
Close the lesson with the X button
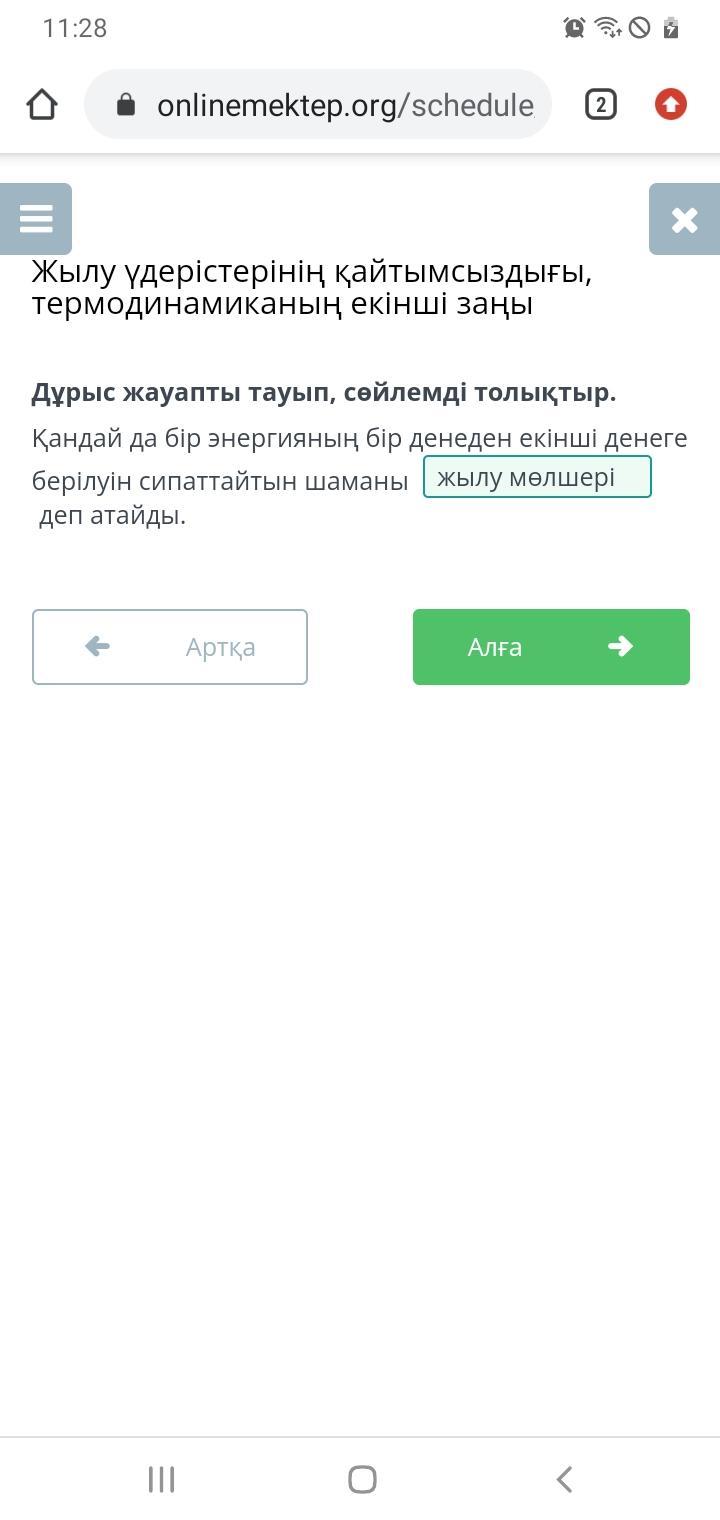(684, 219)
